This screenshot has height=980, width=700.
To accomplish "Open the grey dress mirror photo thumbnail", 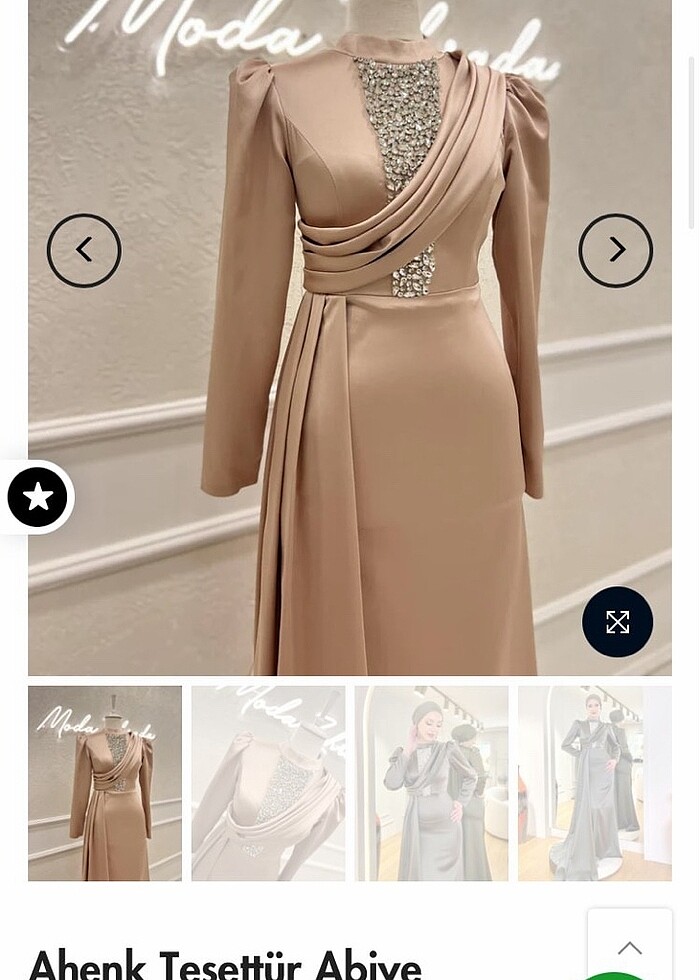I will (x=431, y=783).
